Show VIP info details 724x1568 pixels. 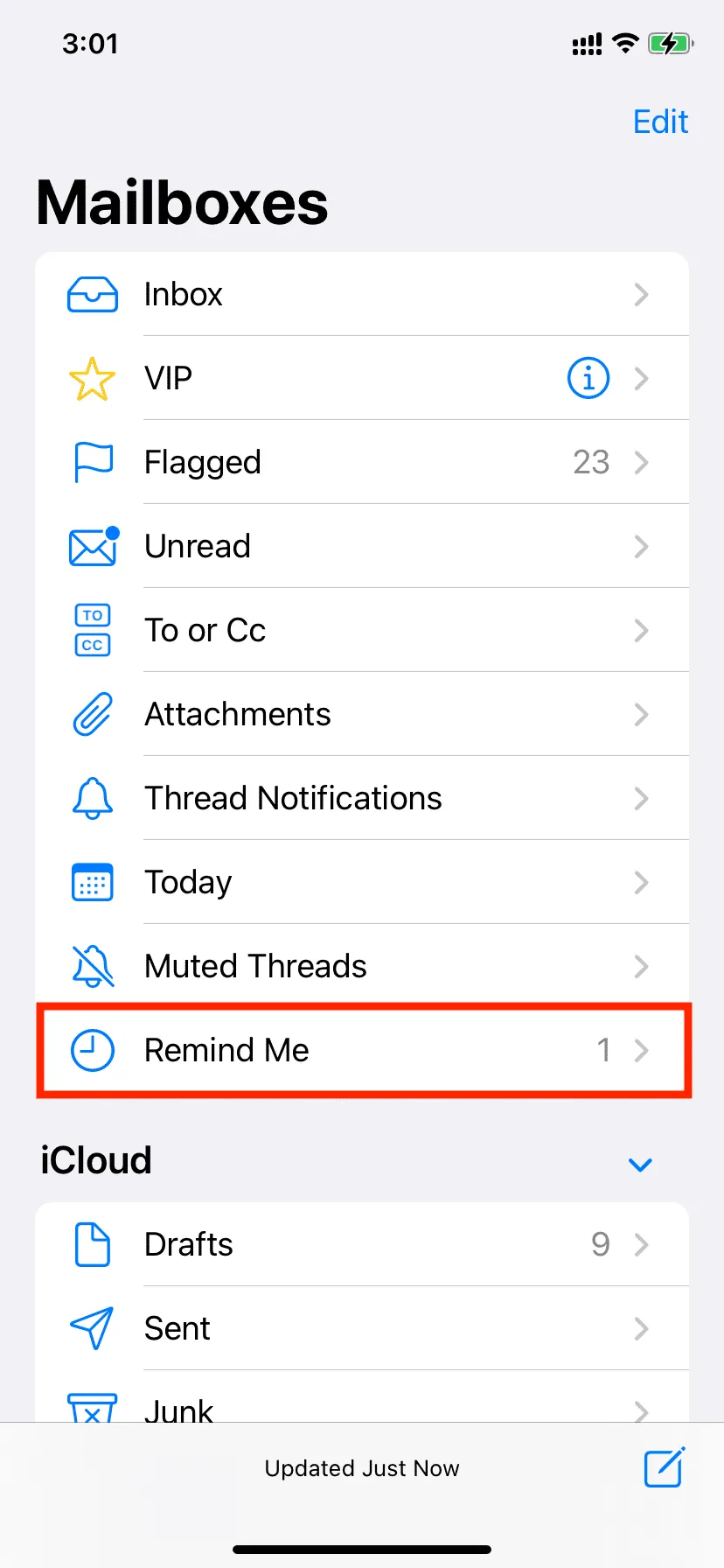[588, 378]
